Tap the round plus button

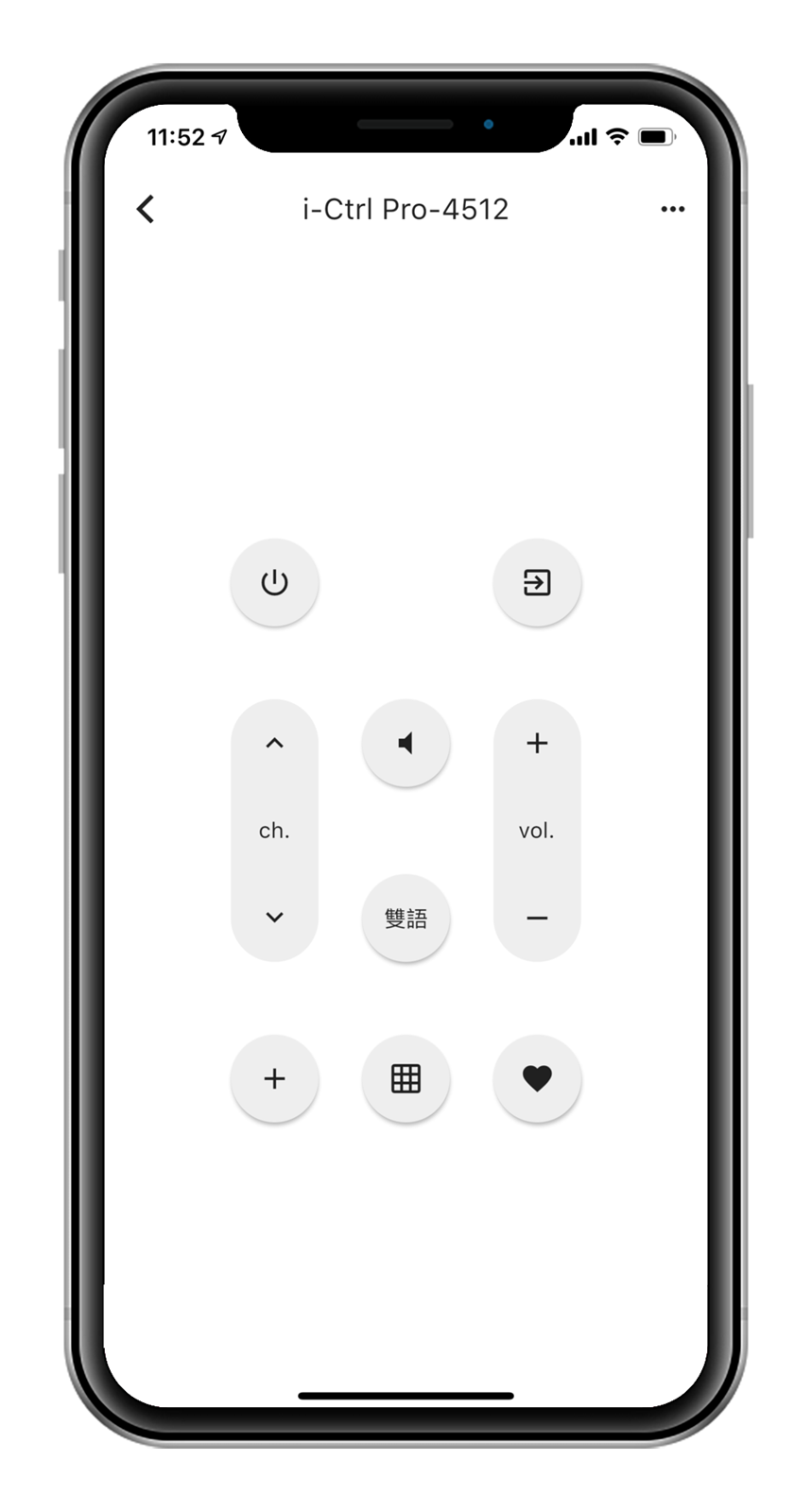point(274,1078)
